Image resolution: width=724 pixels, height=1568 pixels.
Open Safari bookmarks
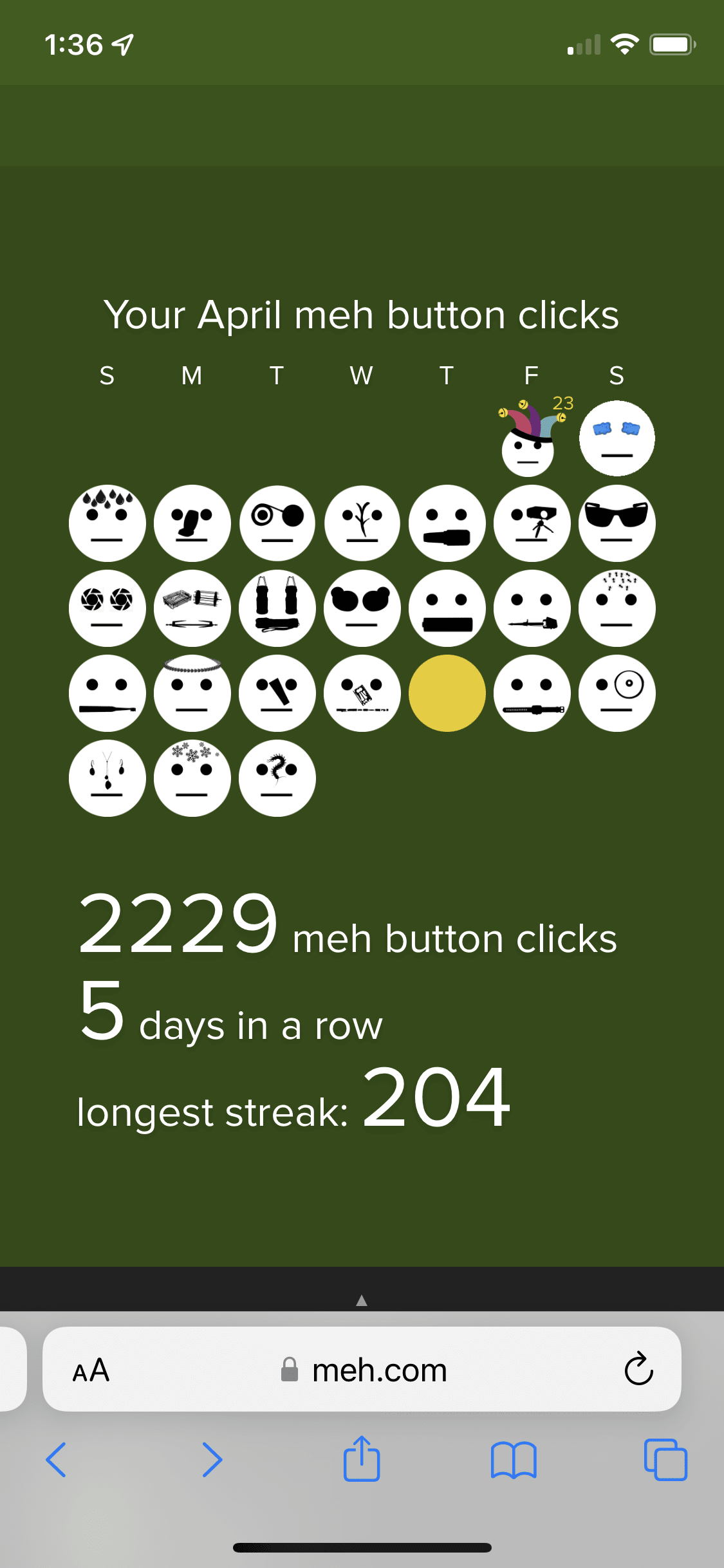(513, 1459)
